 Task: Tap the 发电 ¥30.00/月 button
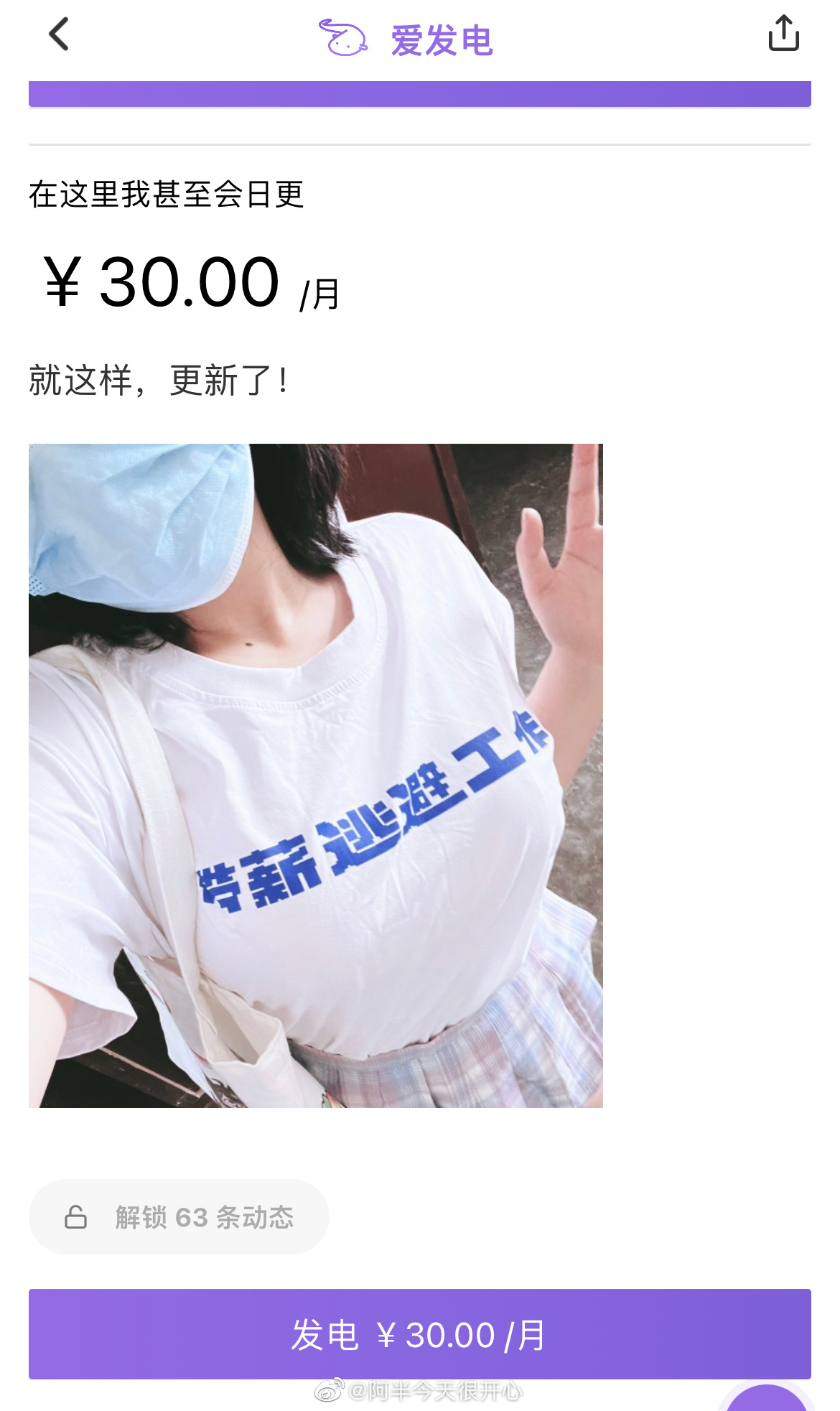419,1334
